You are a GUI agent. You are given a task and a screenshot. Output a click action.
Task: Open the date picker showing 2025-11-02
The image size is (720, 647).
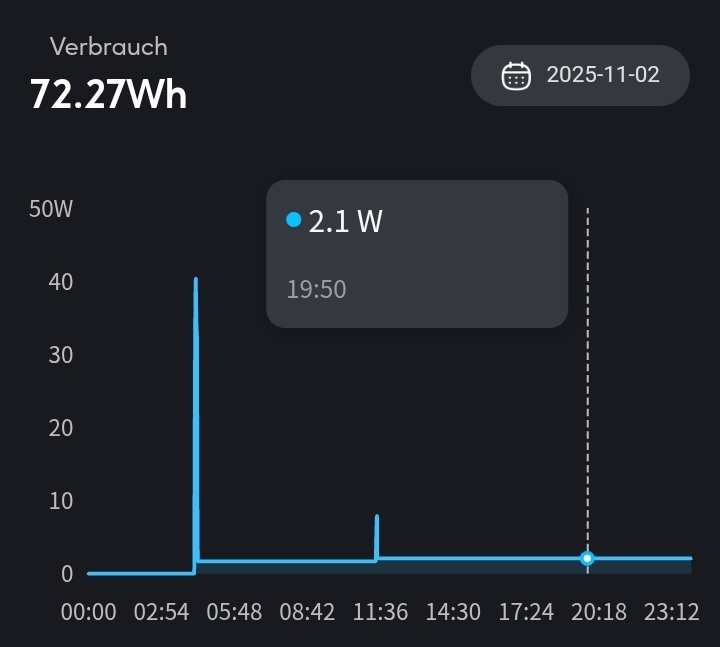pyautogui.click(x=580, y=75)
